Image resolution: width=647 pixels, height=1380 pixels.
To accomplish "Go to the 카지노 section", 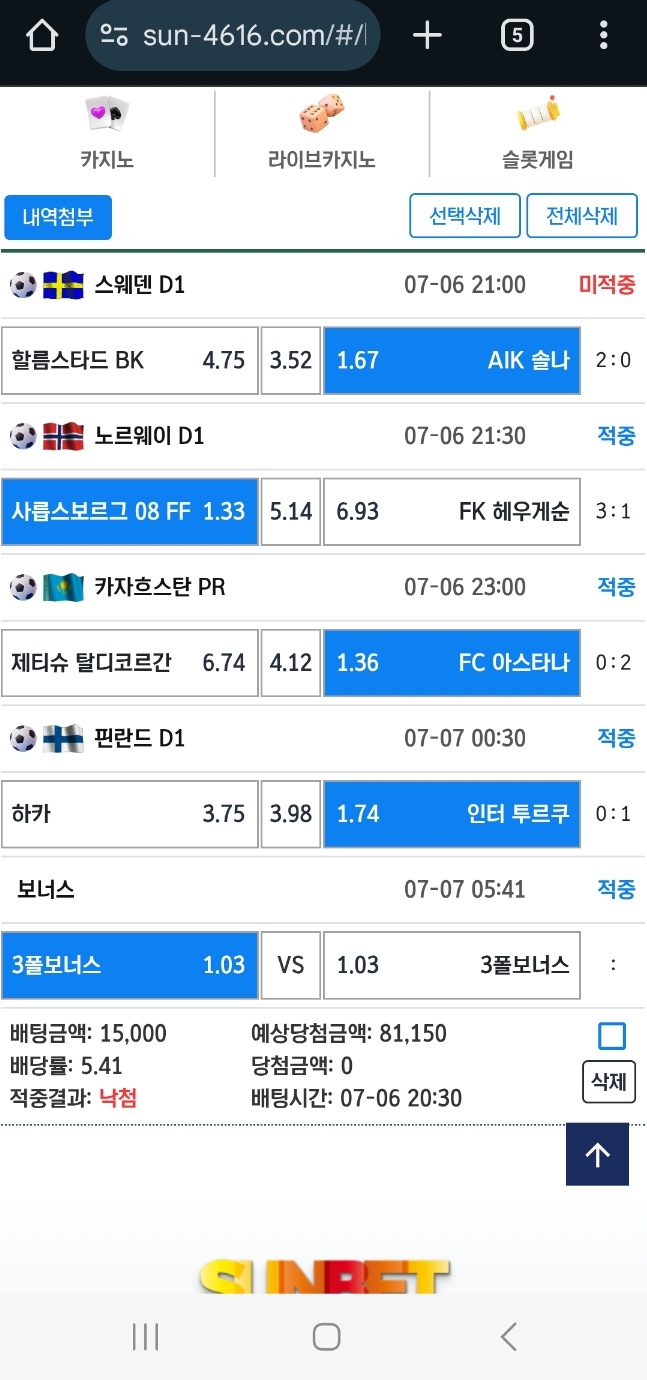I will click(107, 134).
